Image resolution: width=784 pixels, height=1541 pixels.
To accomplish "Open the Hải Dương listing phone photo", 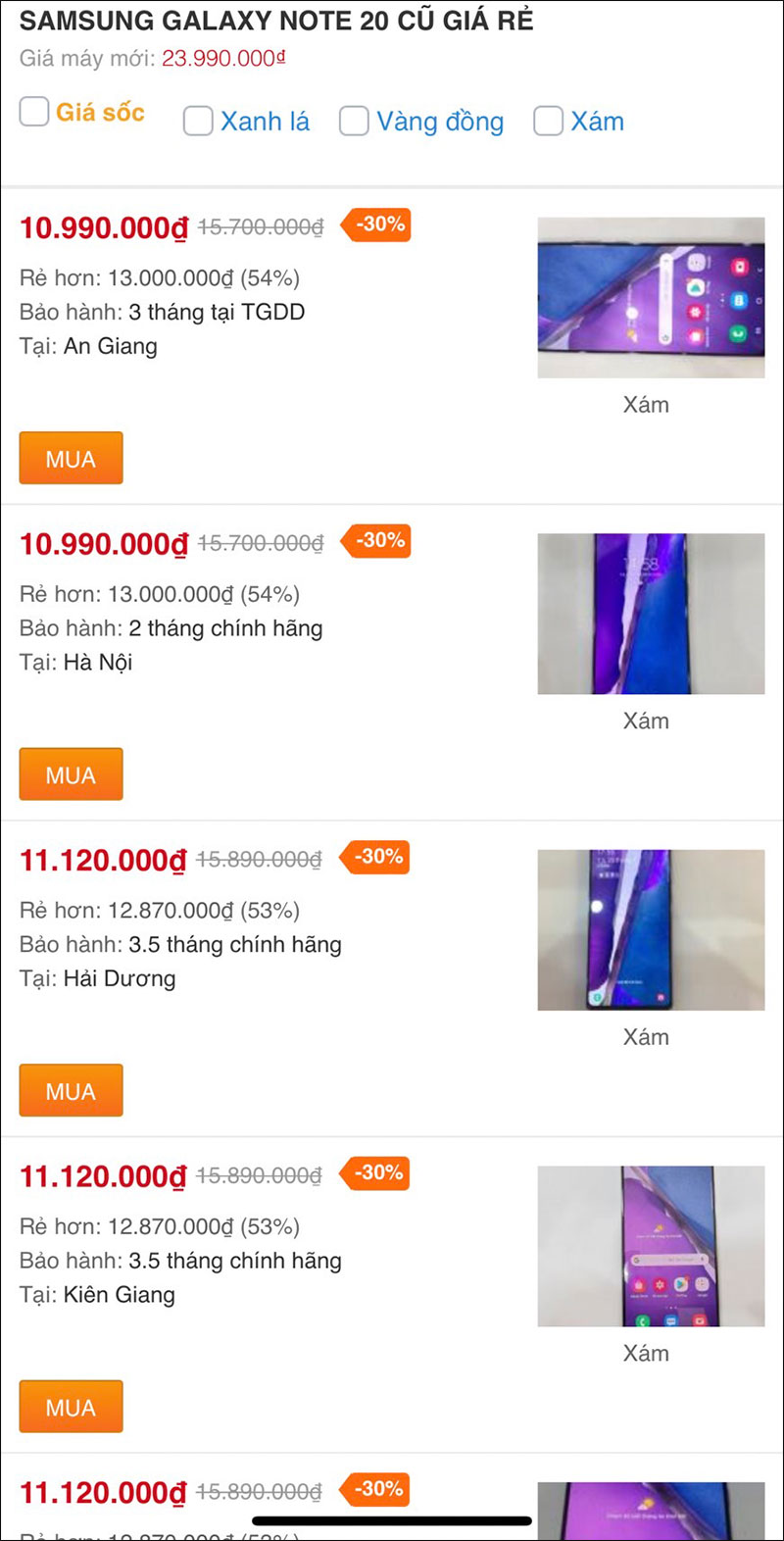I will [x=650, y=929].
